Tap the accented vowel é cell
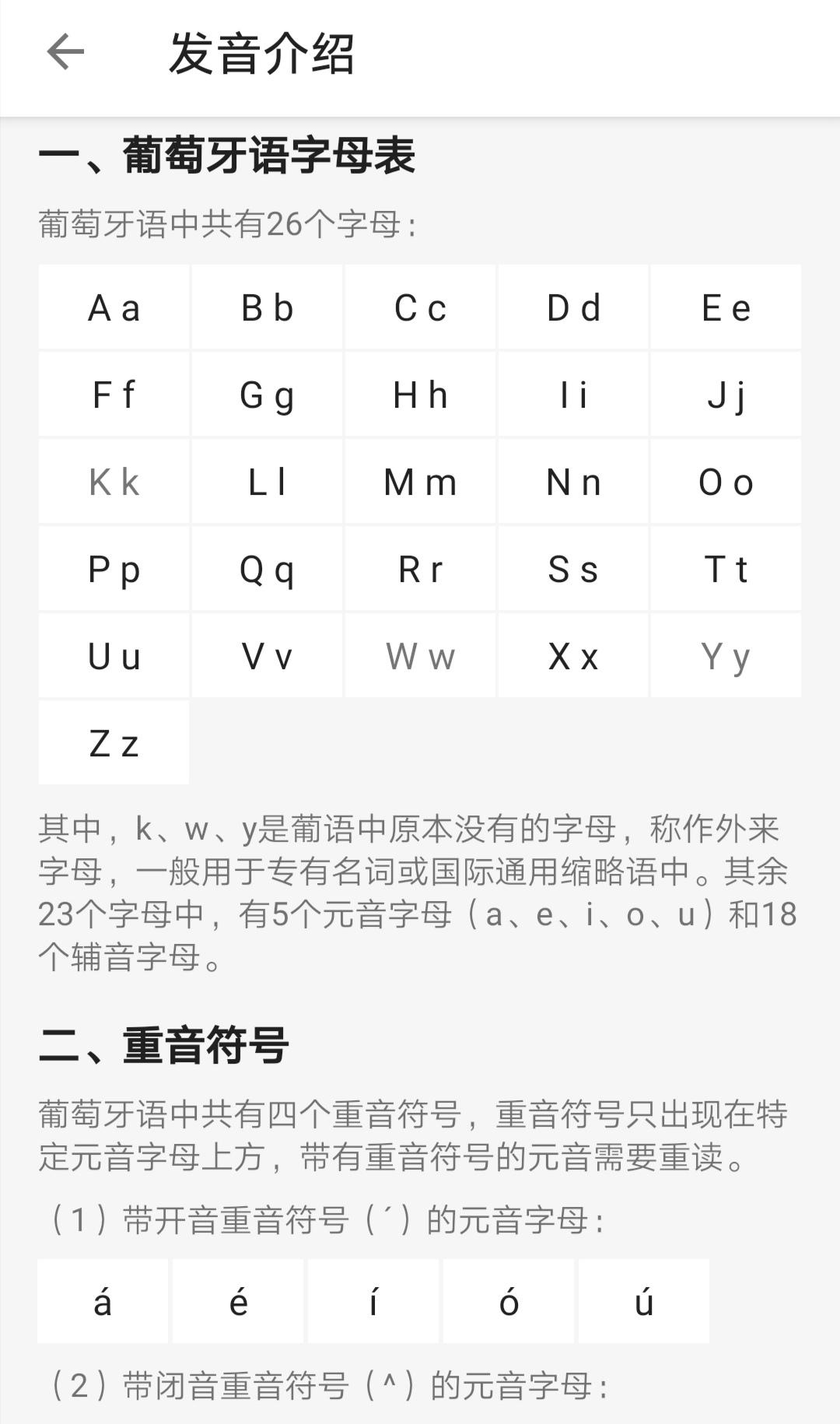This screenshot has height=1424, width=840. pos(239,1300)
